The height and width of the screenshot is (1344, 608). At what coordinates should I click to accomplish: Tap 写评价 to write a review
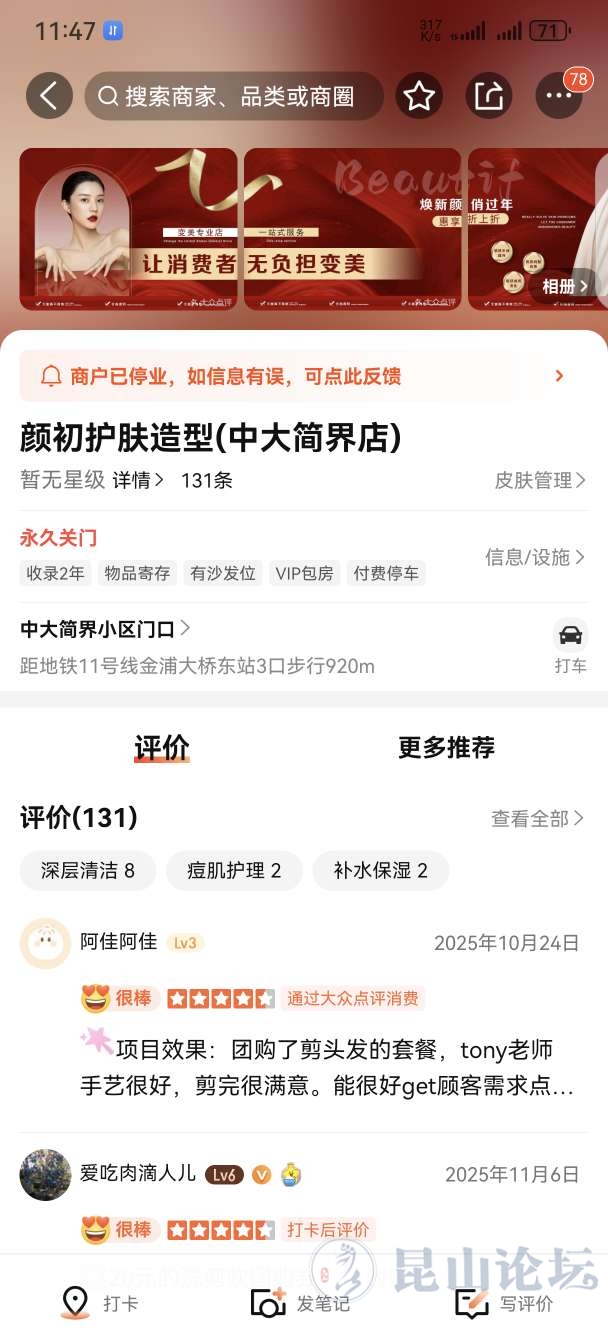506,1303
